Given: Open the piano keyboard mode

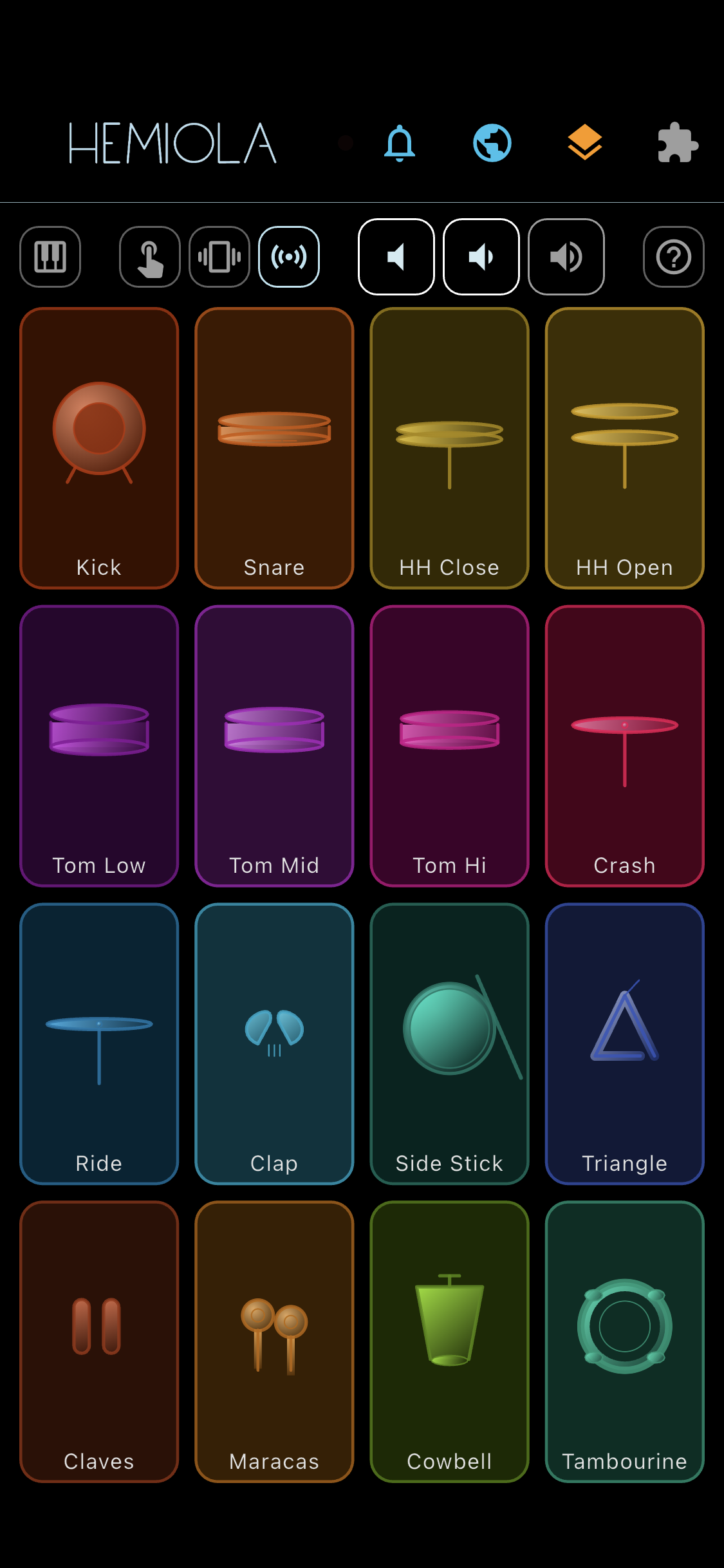Looking at the screenshot, I should (x=50, y=257).
